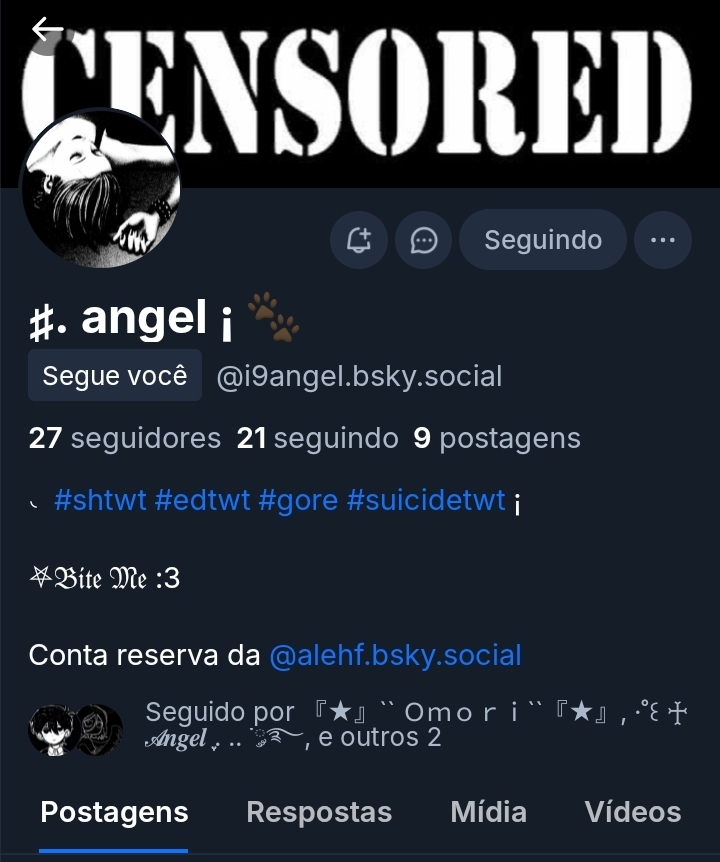
Task: Visit the @alehf.bsky.social profile
Action: coord(395,655)
